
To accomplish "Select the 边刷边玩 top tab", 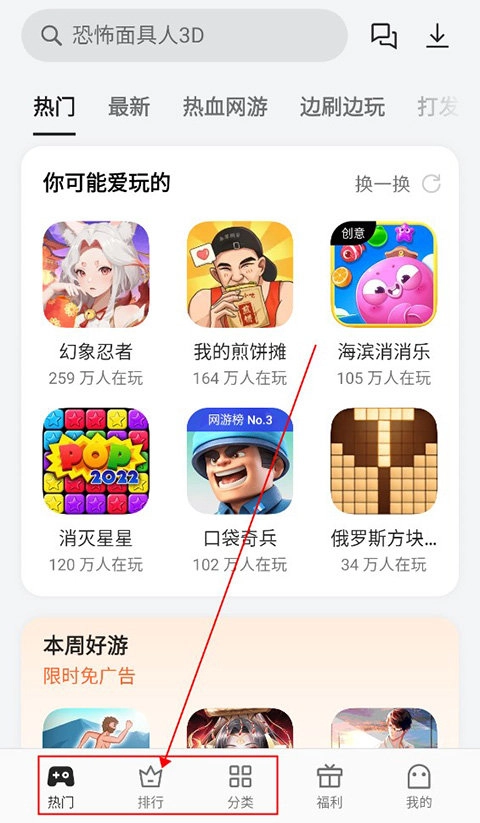I will point(343,107).
